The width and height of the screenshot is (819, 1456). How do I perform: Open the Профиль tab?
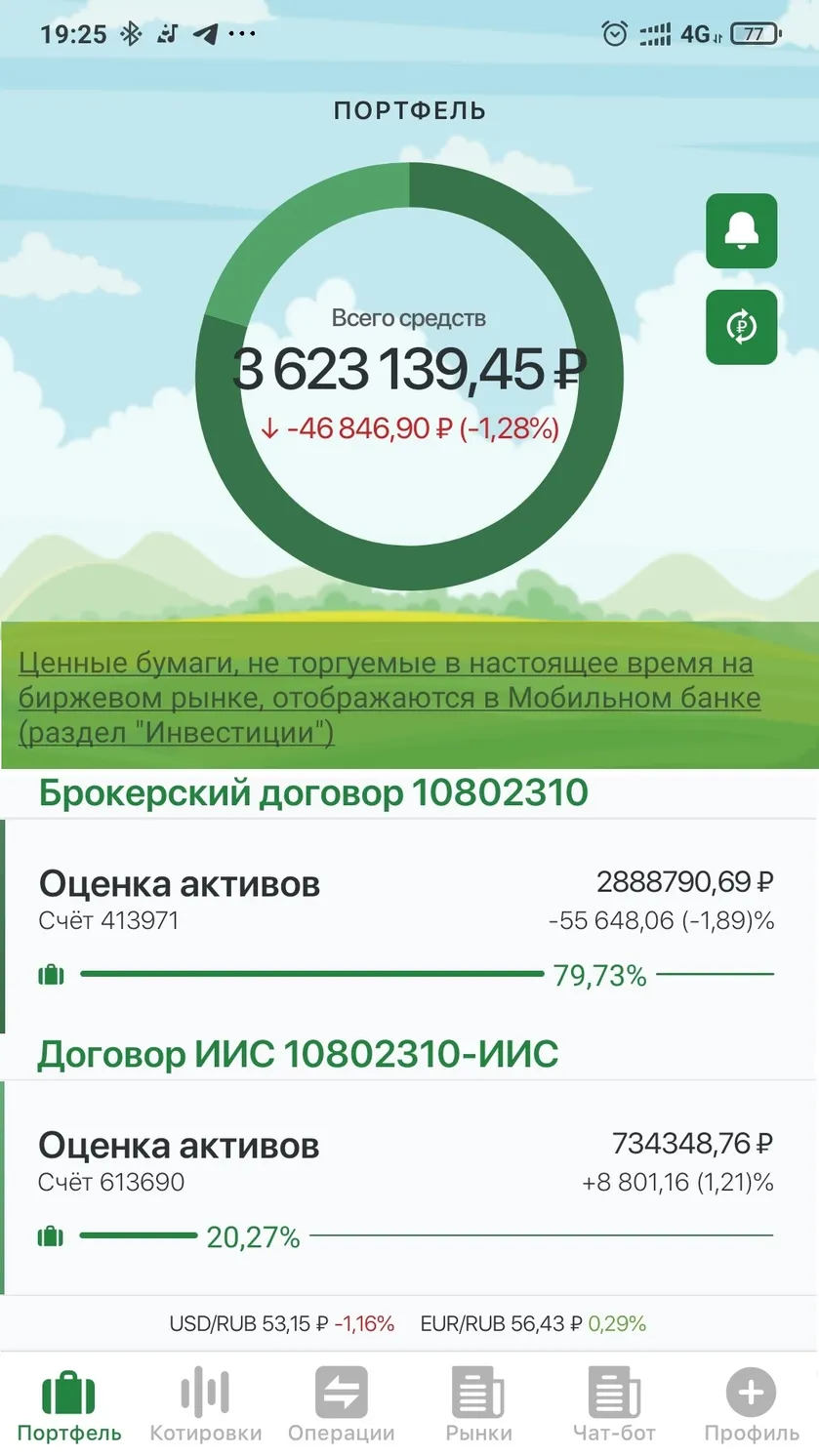pos(752,1404)
